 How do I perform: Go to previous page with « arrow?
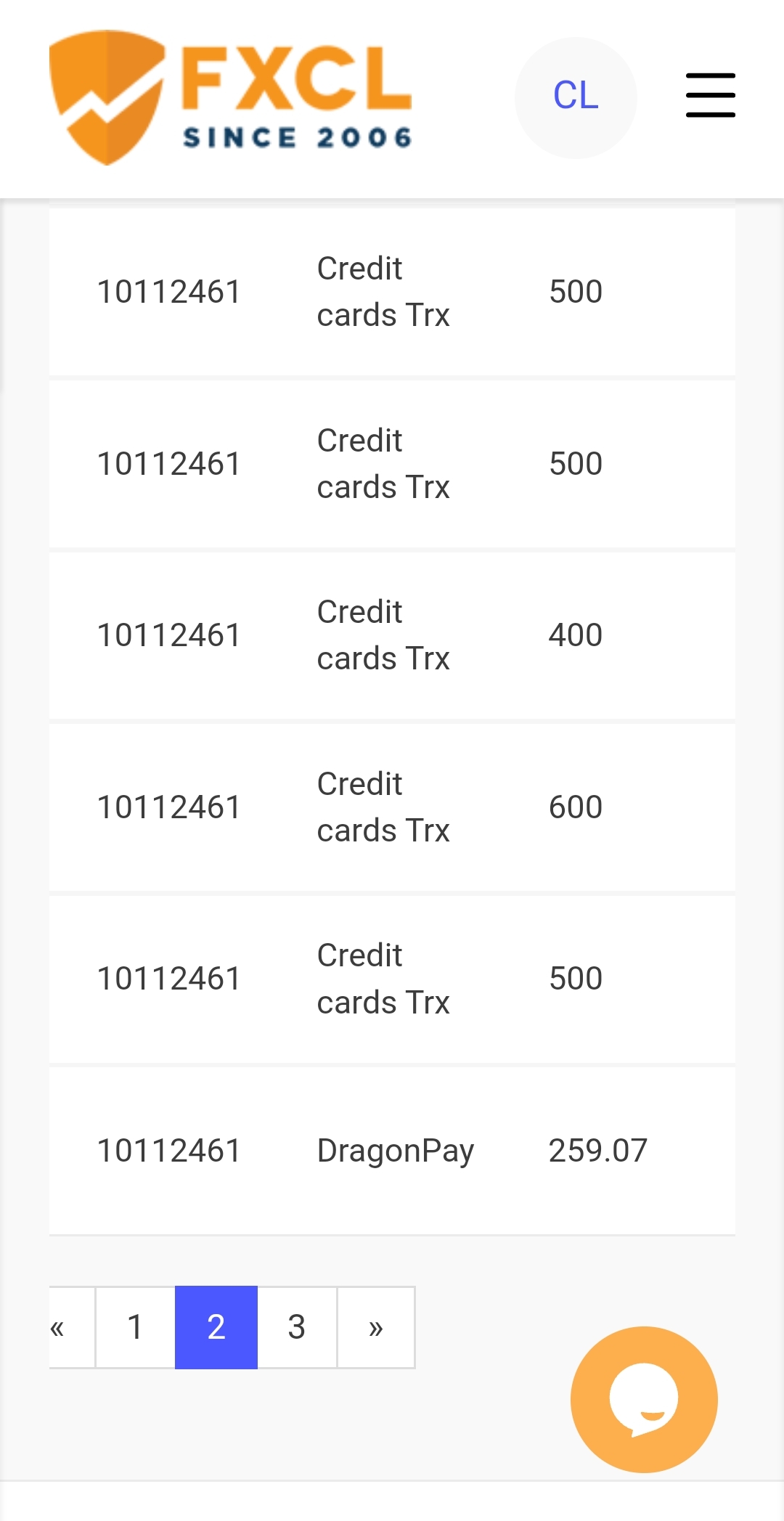coord(71,1327)
